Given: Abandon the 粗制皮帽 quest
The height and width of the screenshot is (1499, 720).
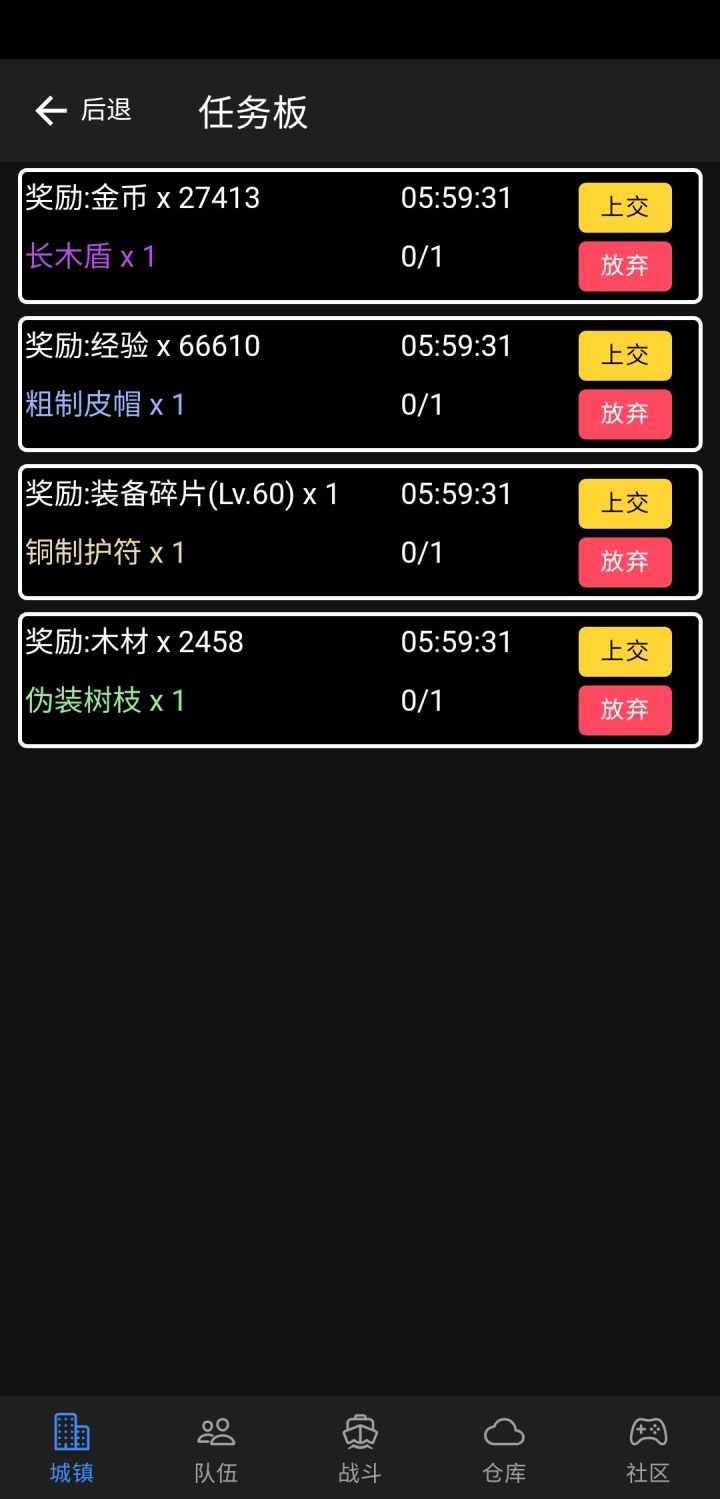Looking at the screenshot, I should pos(625,414).
